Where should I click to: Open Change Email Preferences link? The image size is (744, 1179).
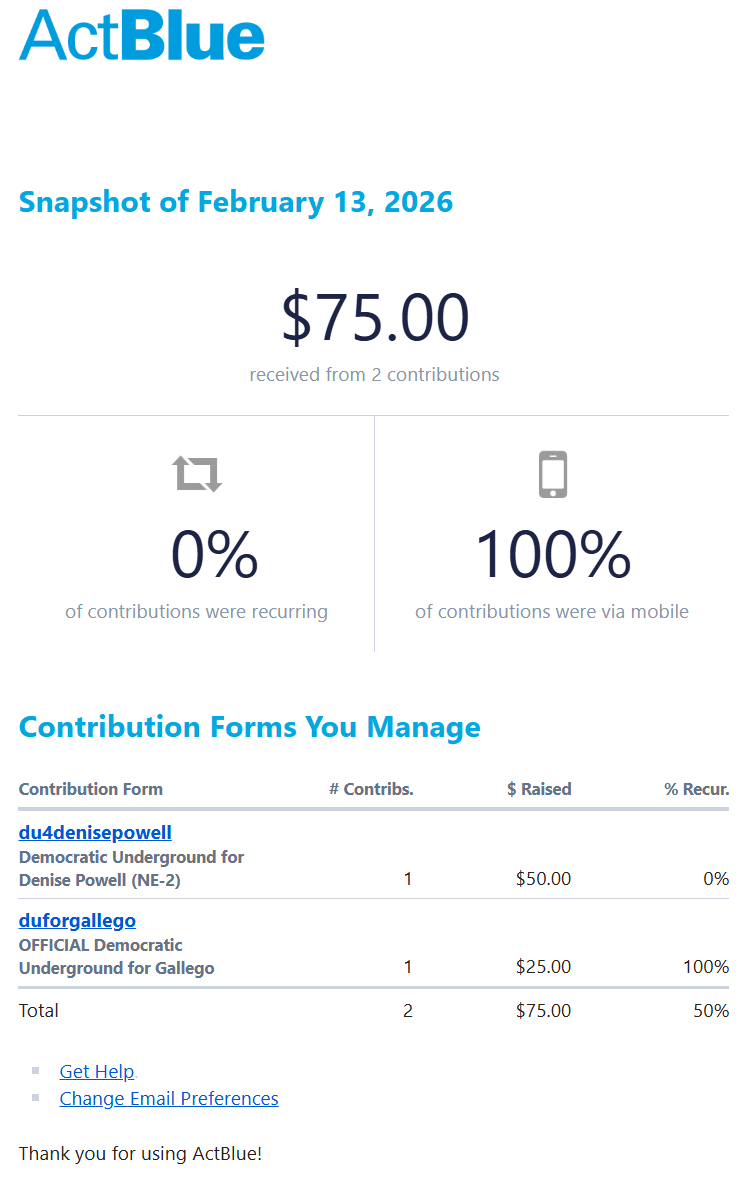pos(169,1098)
